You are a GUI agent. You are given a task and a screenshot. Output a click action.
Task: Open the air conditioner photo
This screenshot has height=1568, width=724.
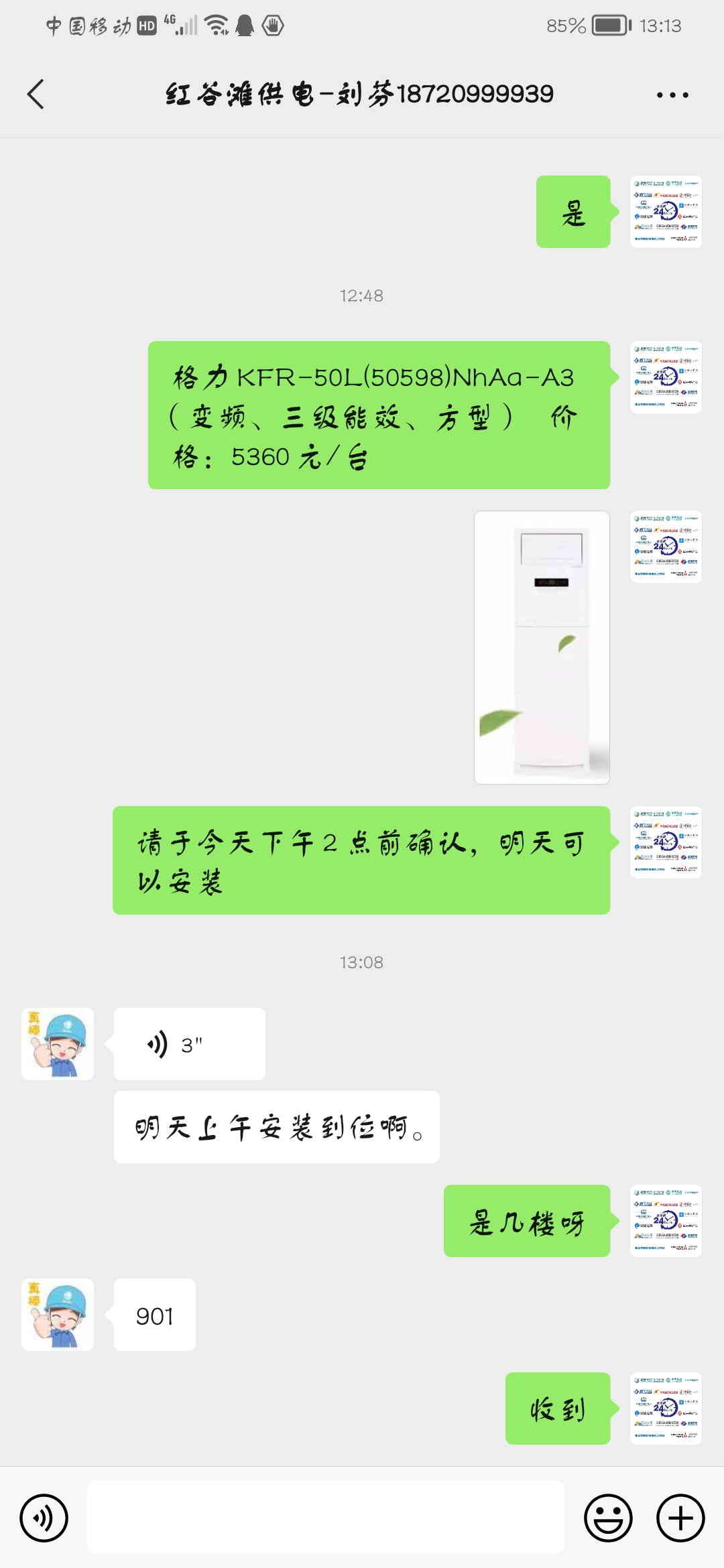click(542, 647)
